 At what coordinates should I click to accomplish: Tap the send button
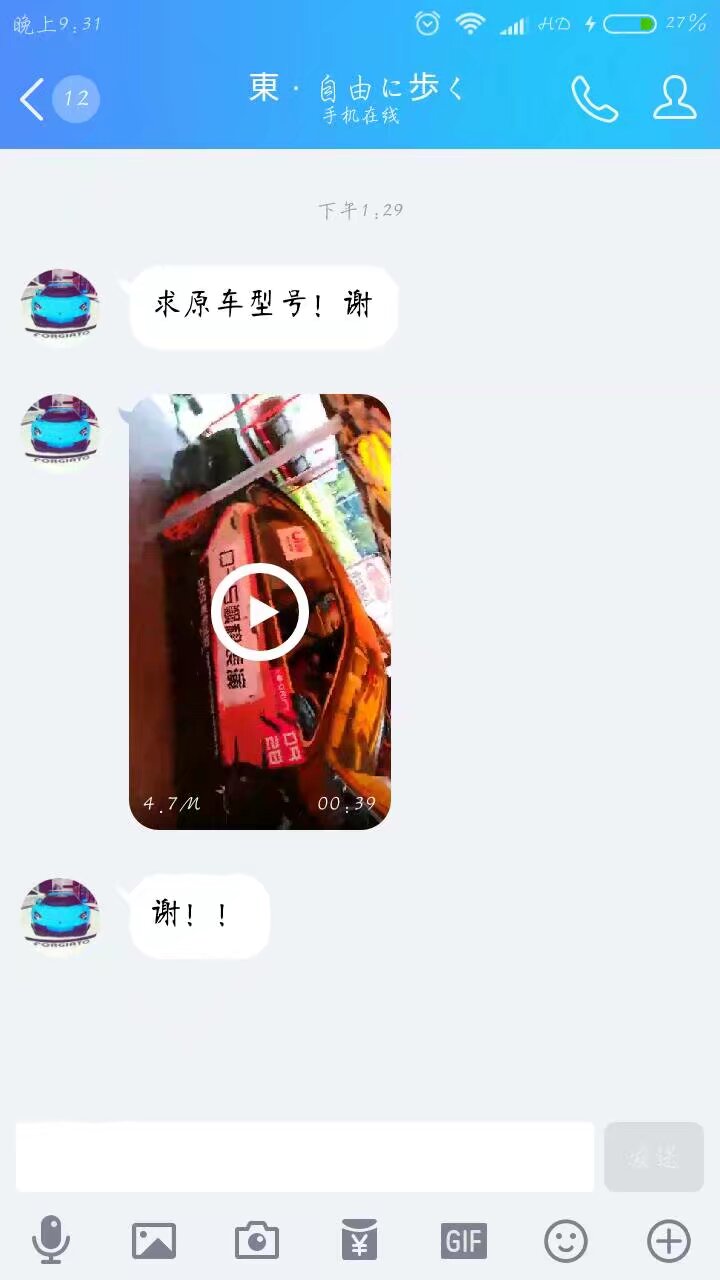654,1157
